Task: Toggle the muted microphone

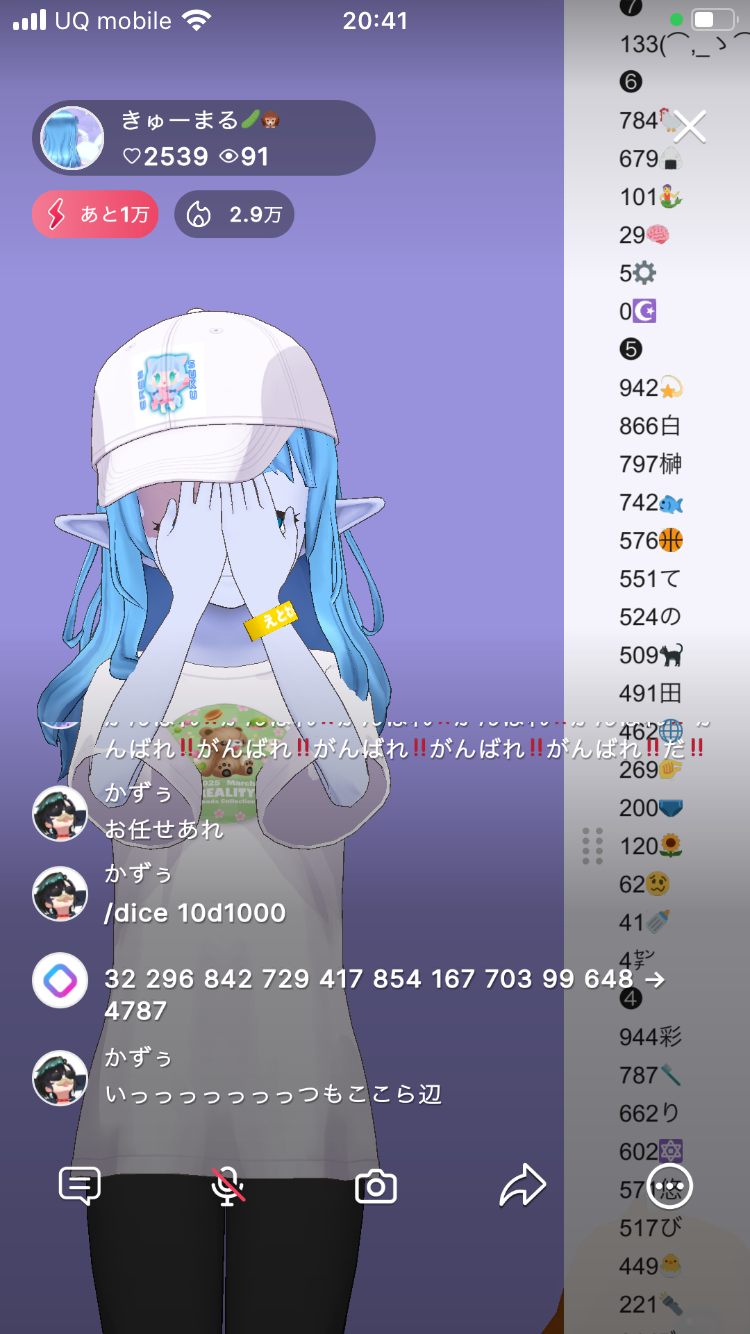Action: point(228,1186)
